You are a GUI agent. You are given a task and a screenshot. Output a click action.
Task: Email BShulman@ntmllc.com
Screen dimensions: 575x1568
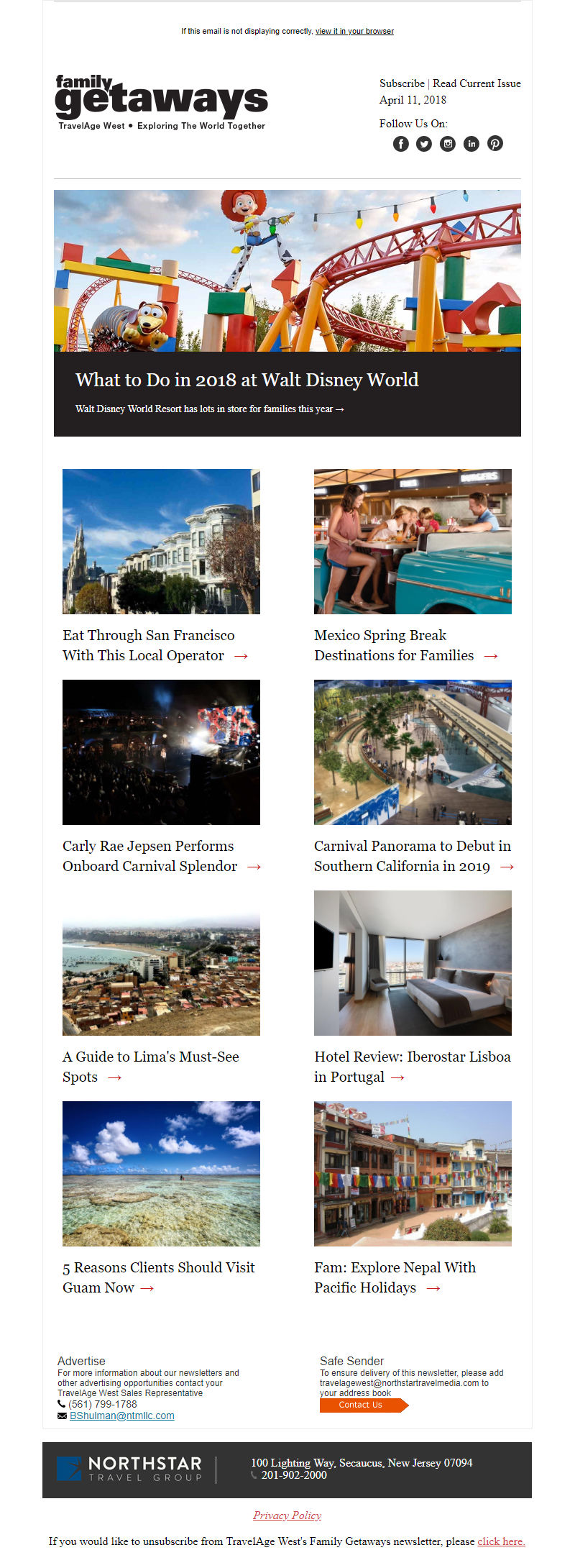tap(121, 1416)
